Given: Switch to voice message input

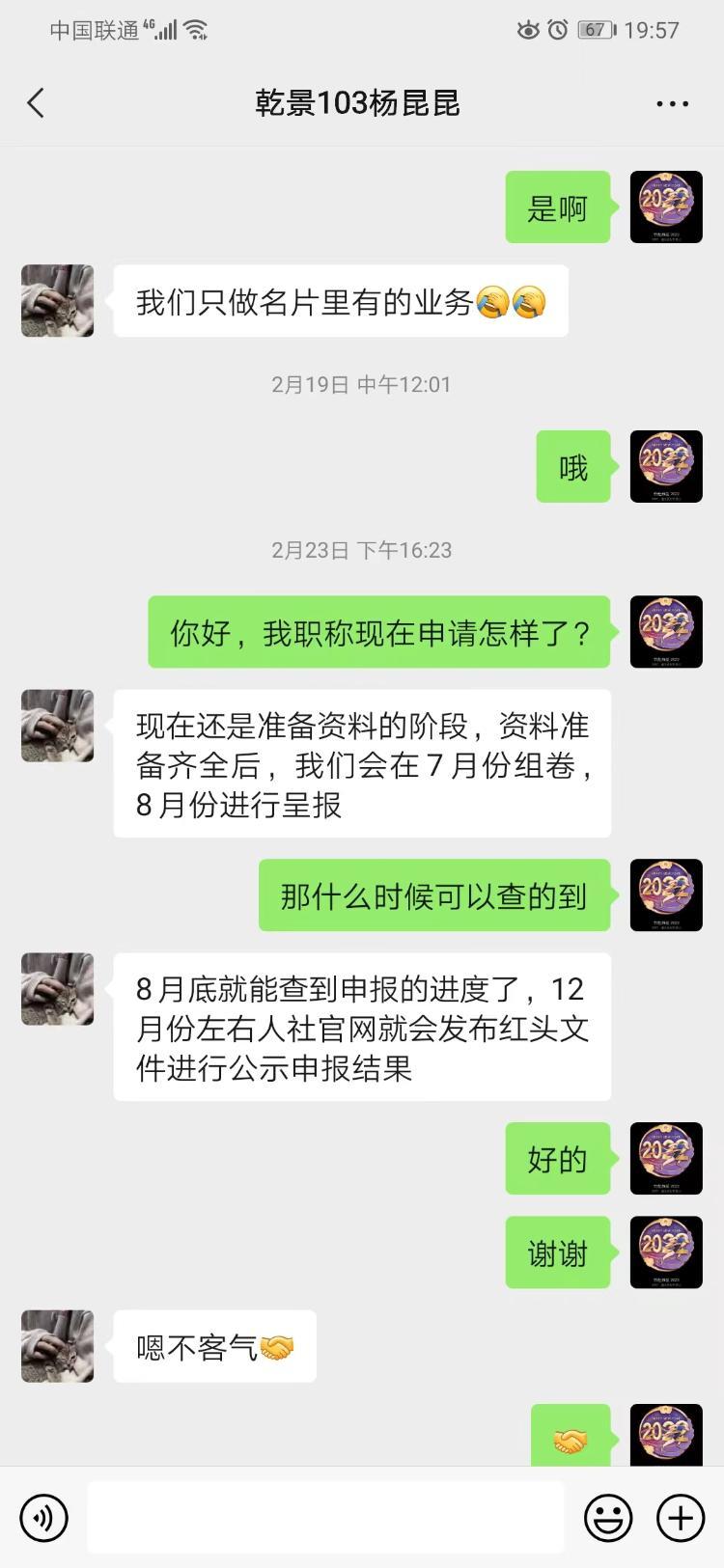Looking at the screenshot, I should click(x=43, y=1518).
